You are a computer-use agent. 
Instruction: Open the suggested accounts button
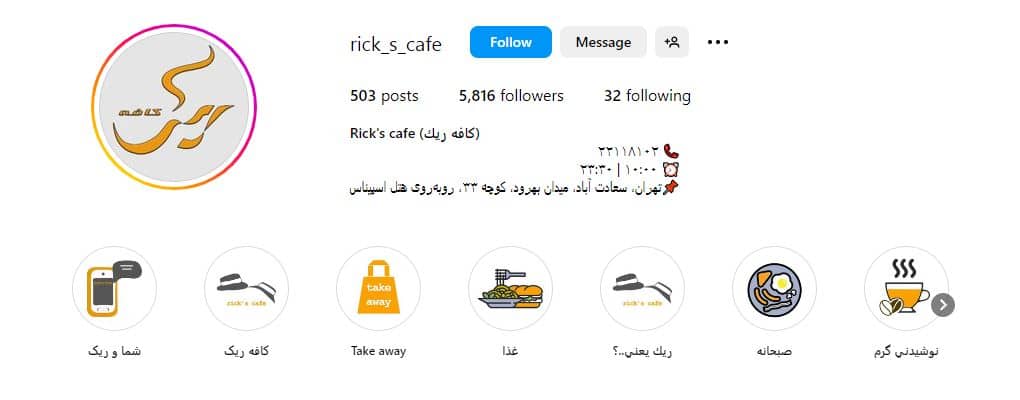point(672,42)
